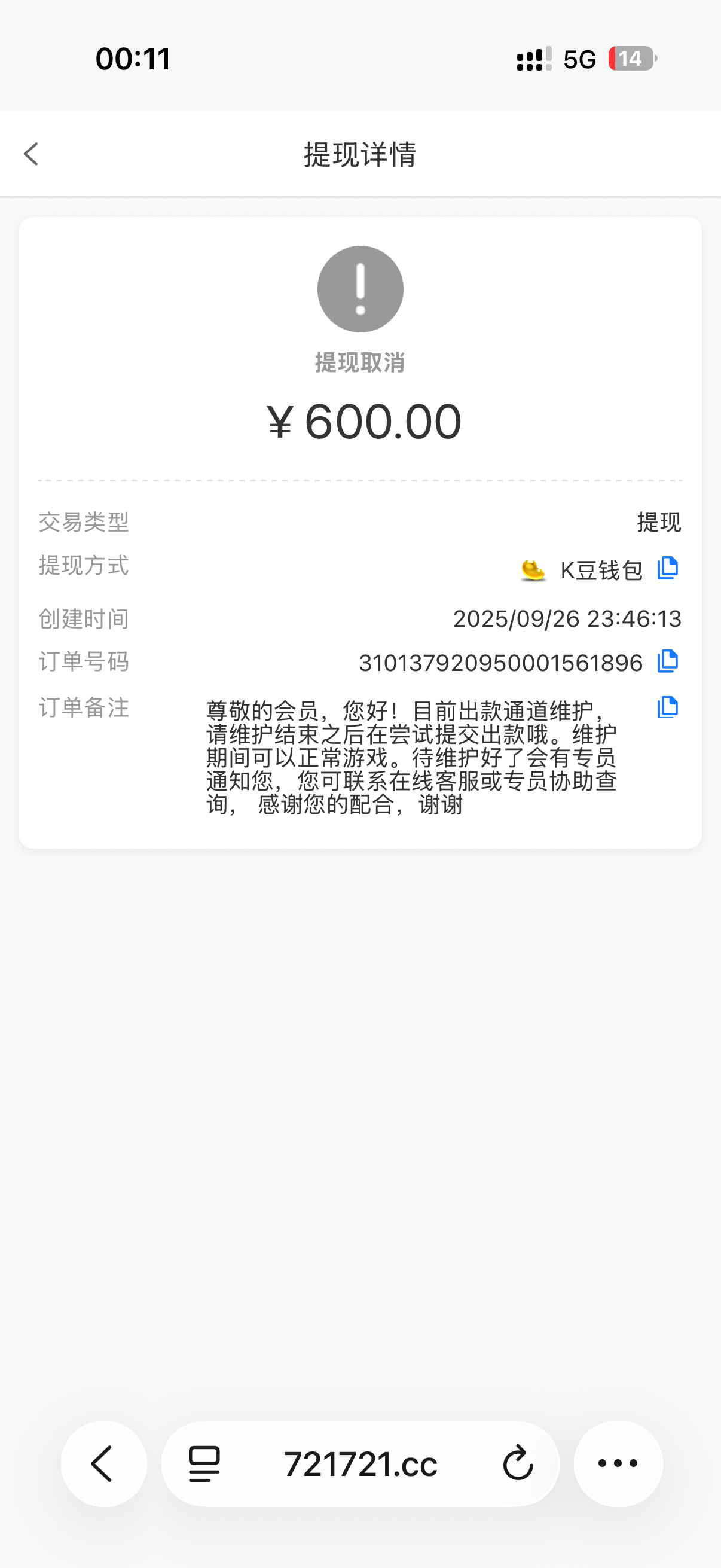The image size is (721, 1568).
Task: Copy the K豆钱包 withdrawal method
Action: (x=667, y=568)
